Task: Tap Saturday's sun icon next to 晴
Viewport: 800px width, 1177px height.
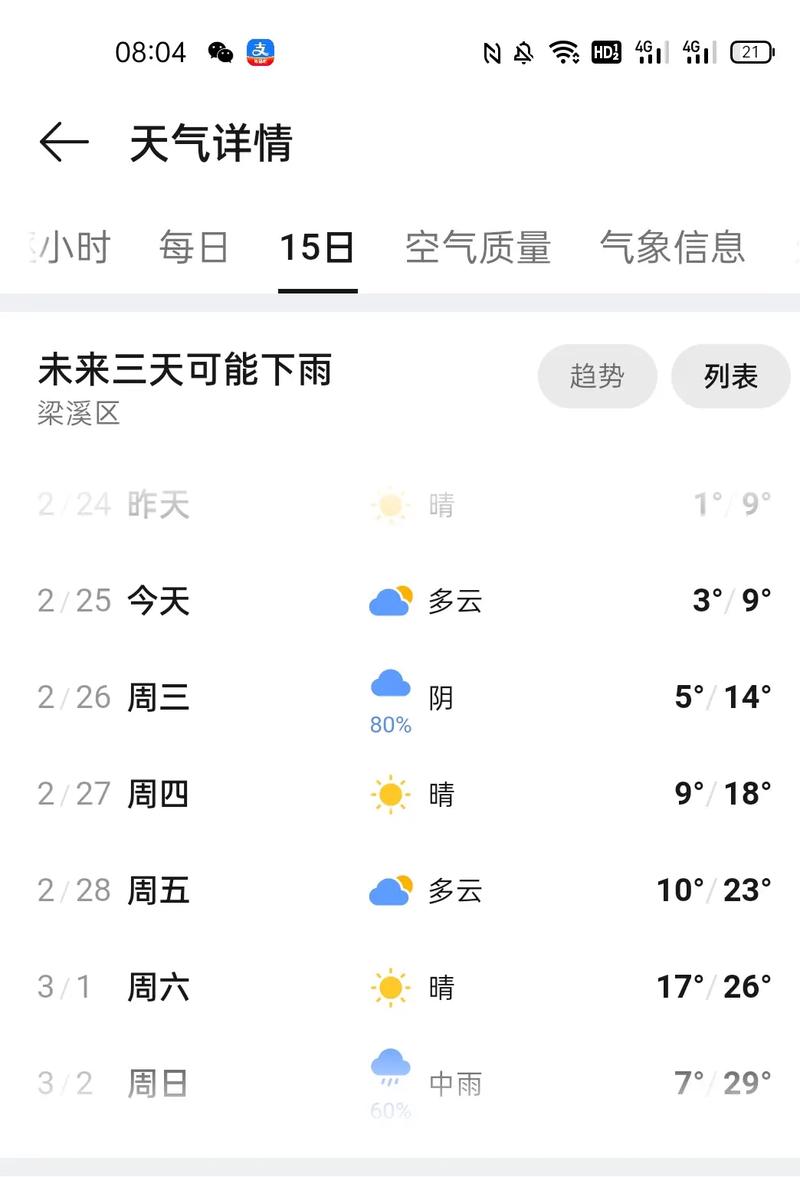Action: [391, 985]
